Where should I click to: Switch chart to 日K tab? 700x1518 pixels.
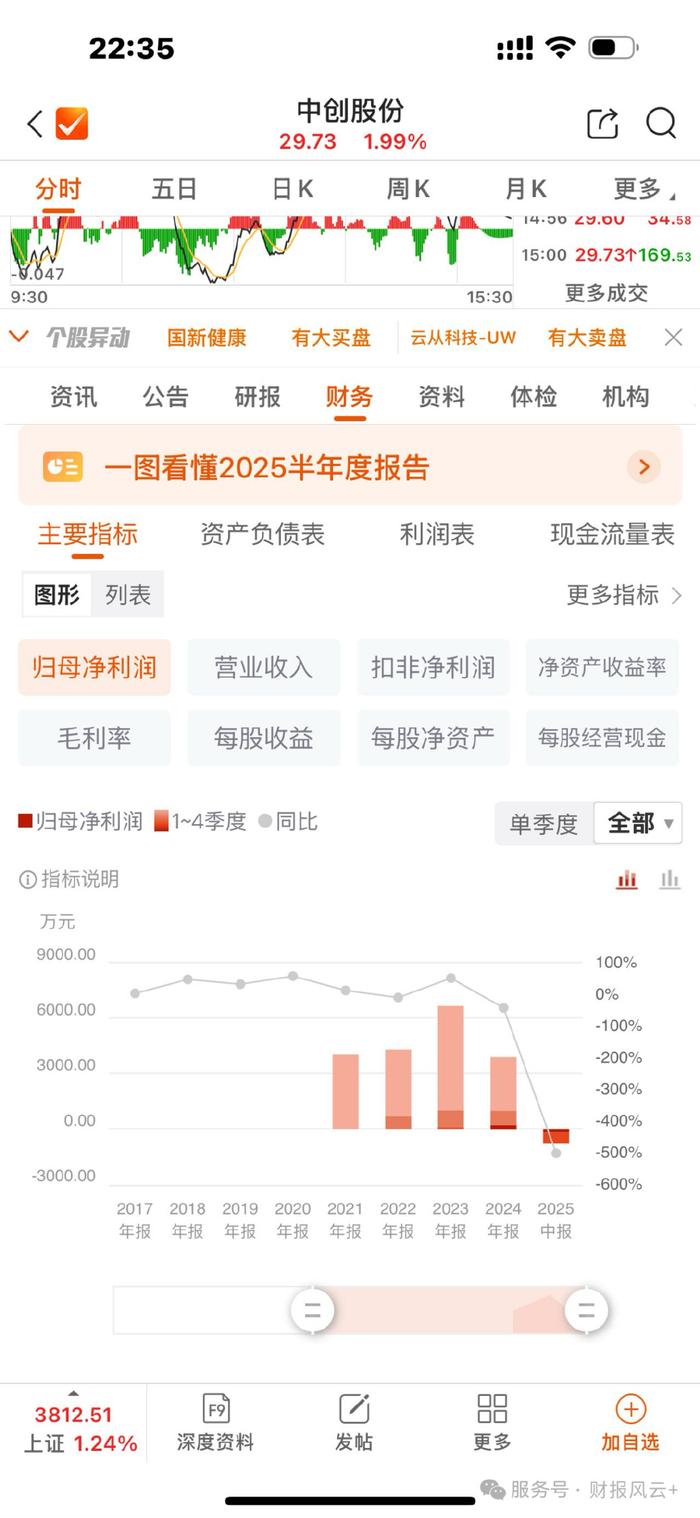tap(292, 189)
